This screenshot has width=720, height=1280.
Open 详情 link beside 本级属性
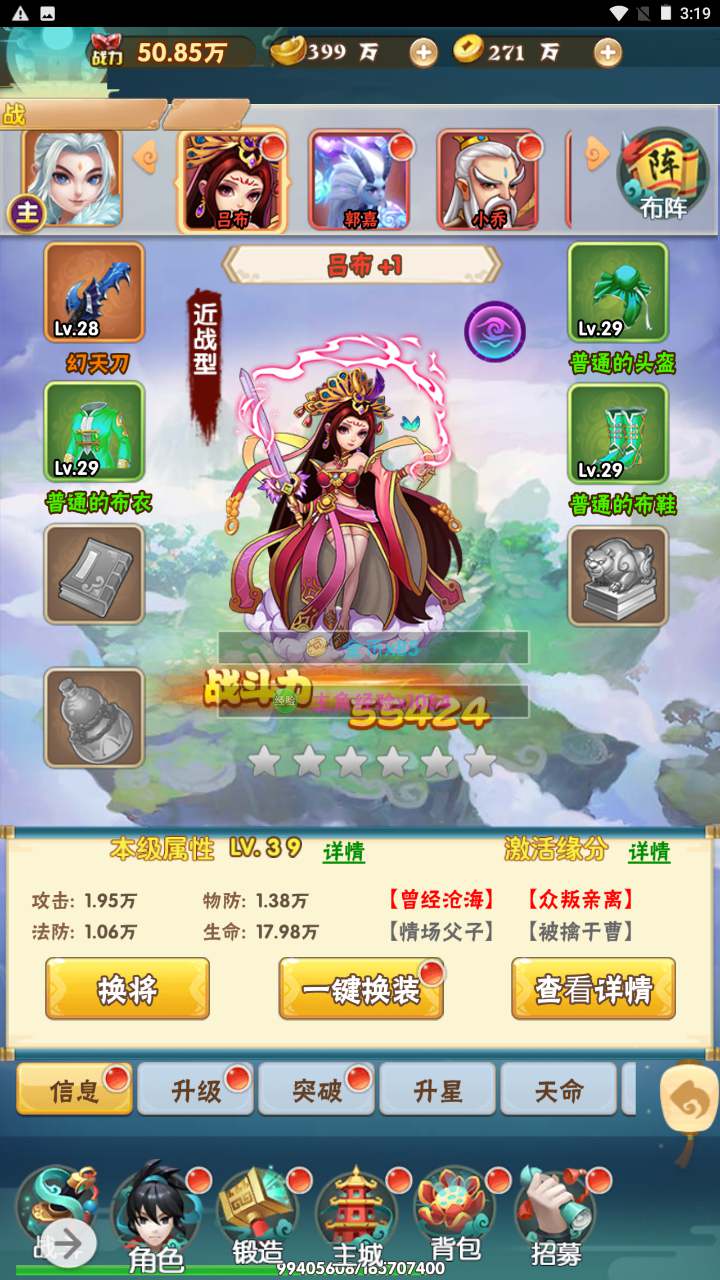point(343,852)
